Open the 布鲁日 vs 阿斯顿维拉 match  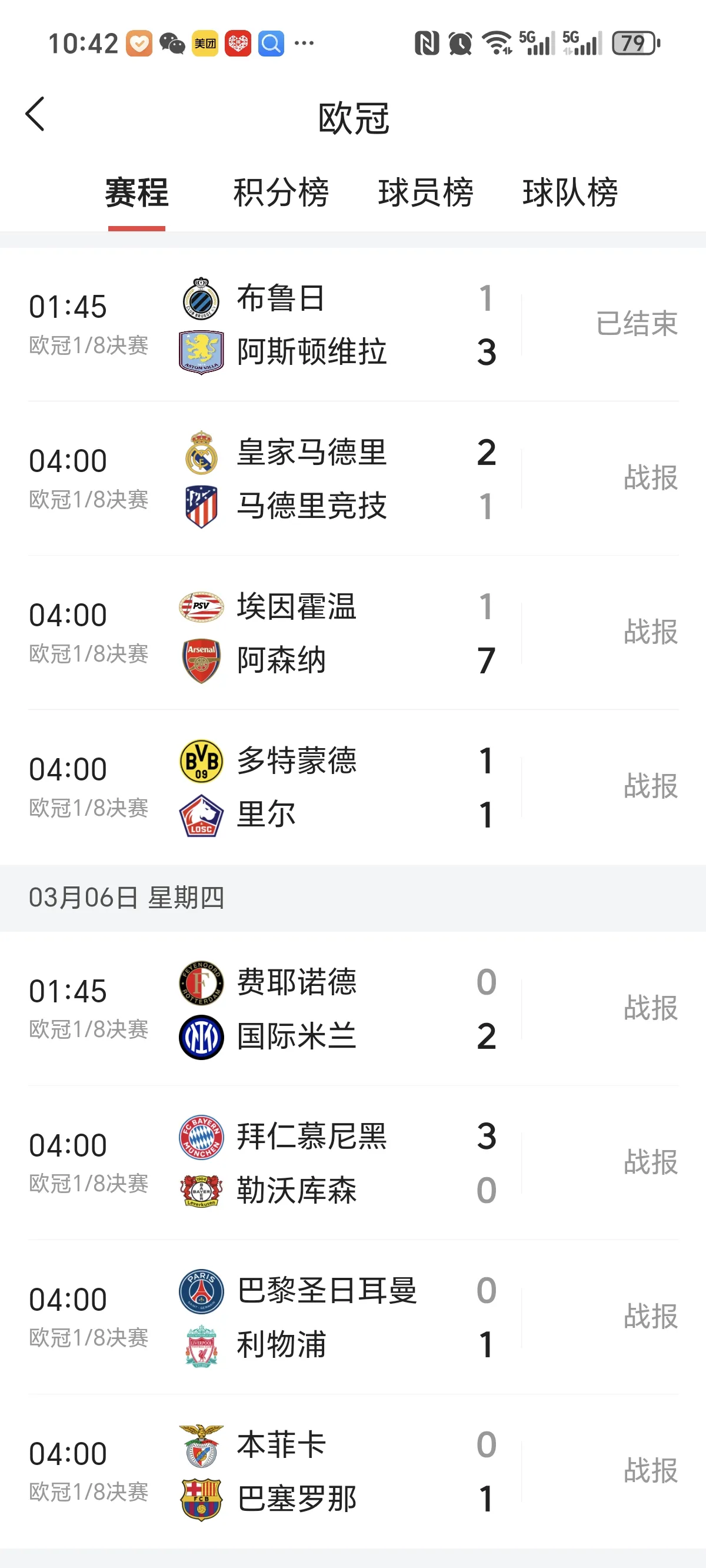point(353,324)
